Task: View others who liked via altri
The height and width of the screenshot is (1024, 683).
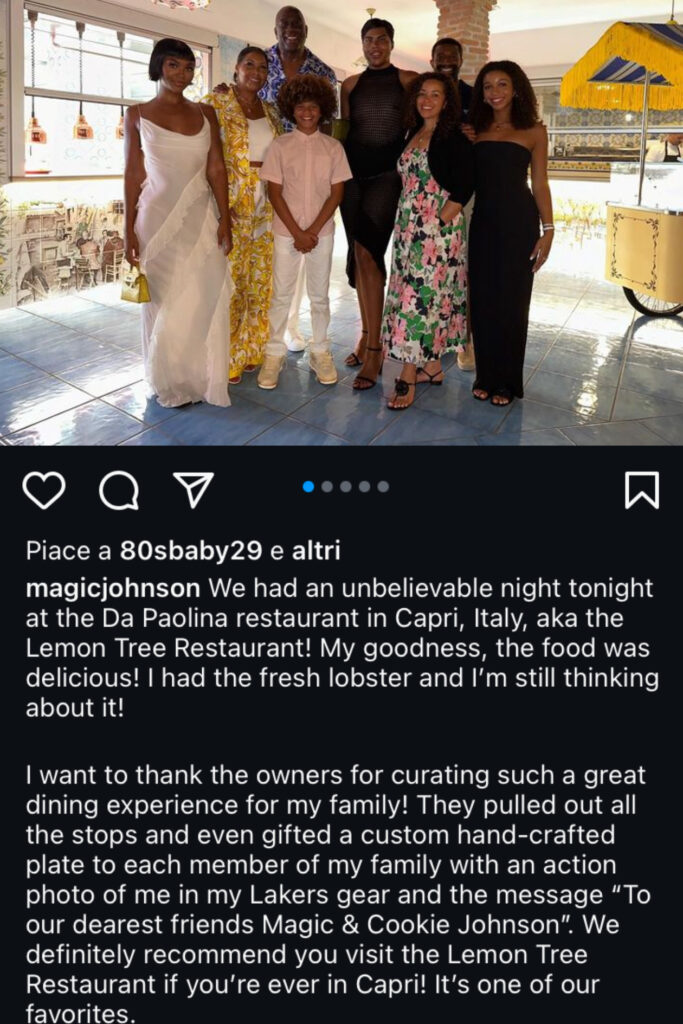Action: pos(316,550)
